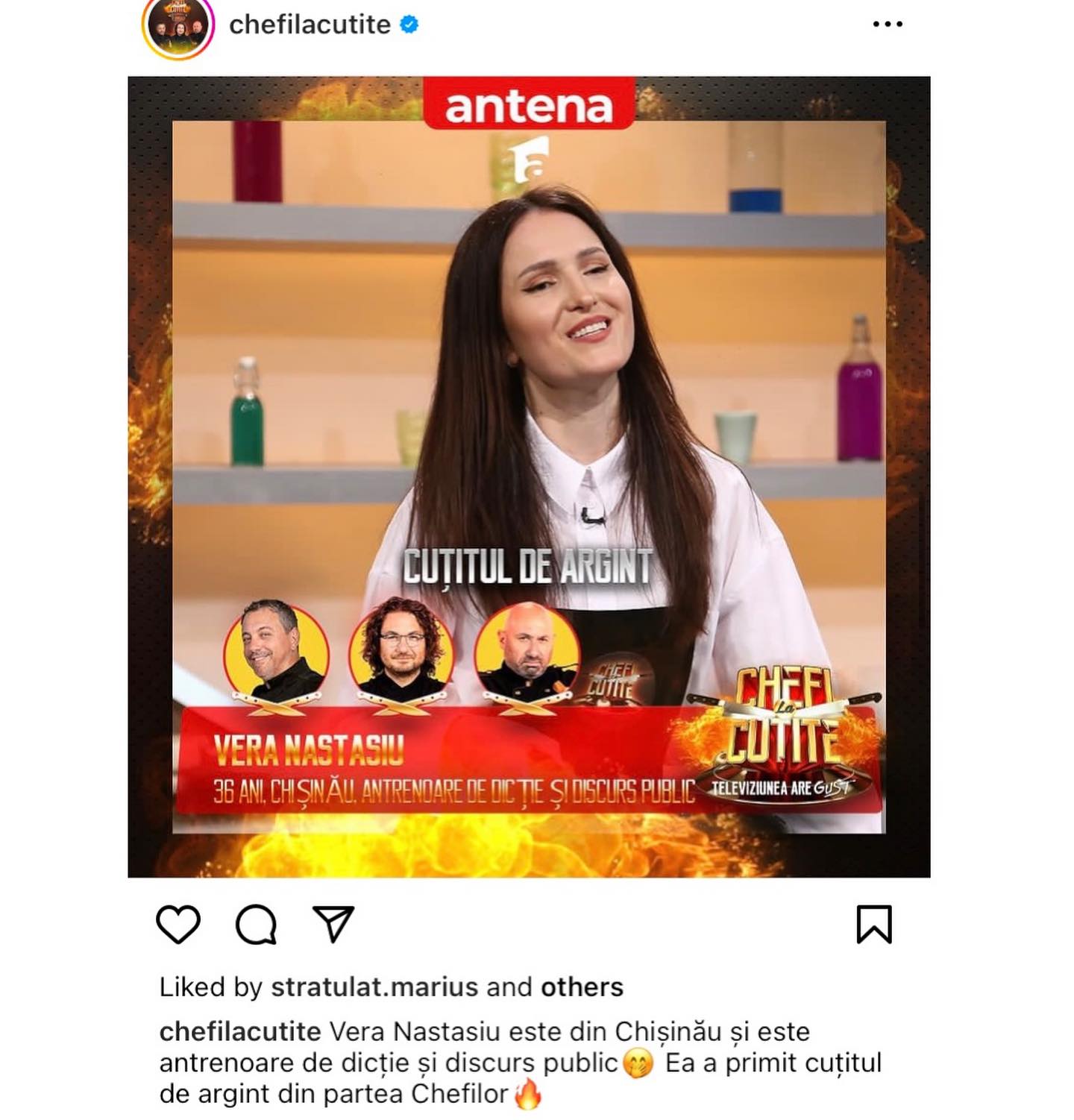Image resolution: width=1074 pixels, height=1120 pixels.
Task: View stratulat.marius profile from likes
Action: tap(374, 987)
